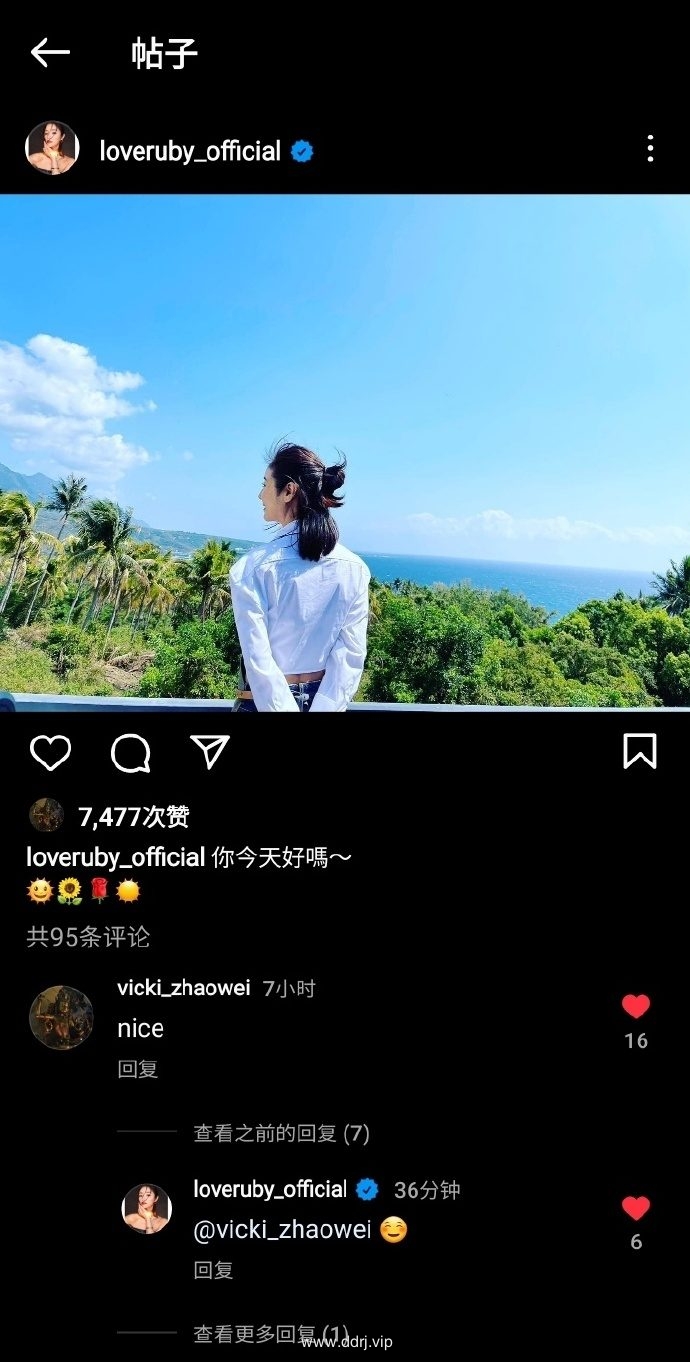The height and width of the screenshot is (1362, 690).
Task: Like loveruby_official's reply to vicki_zhaowei
Action: pyautogui.click(x=636, y=1209)
